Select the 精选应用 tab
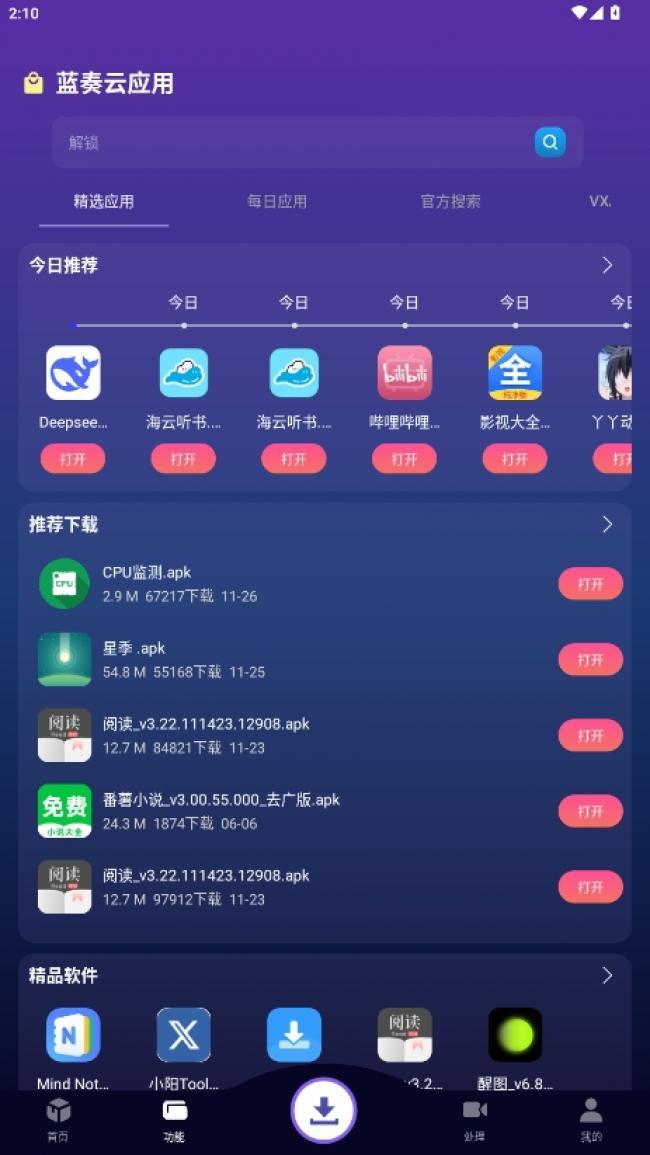Screen dimensions: 650x1155 [103, 201]
